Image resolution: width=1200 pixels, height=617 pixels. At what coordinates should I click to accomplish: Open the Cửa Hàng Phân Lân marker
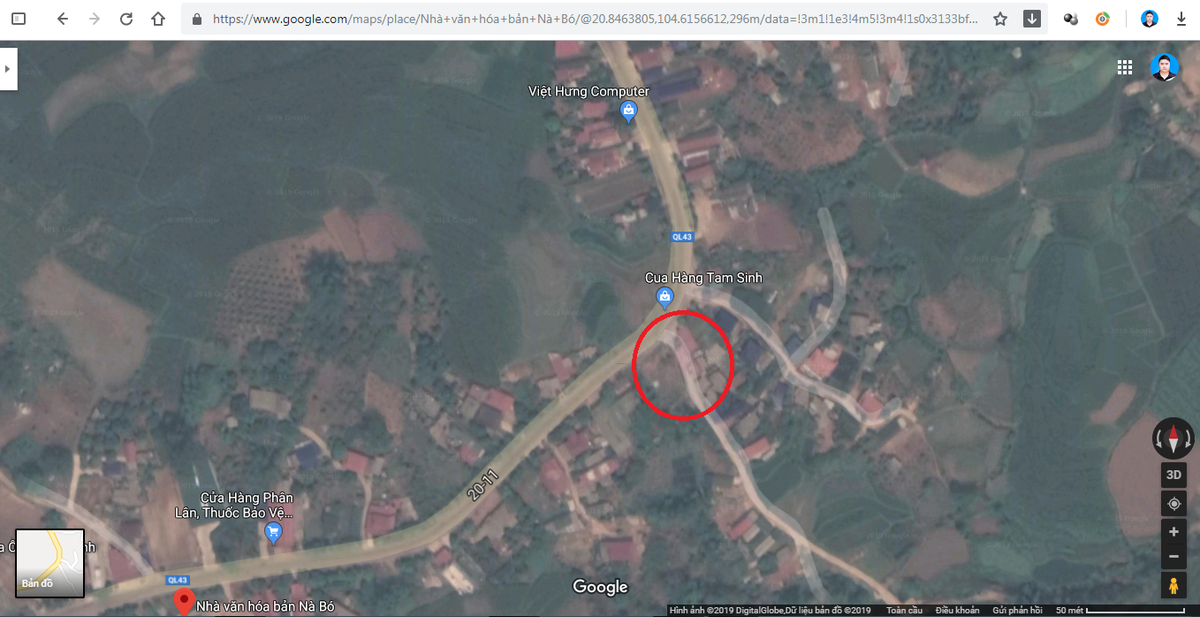[273, 532]
